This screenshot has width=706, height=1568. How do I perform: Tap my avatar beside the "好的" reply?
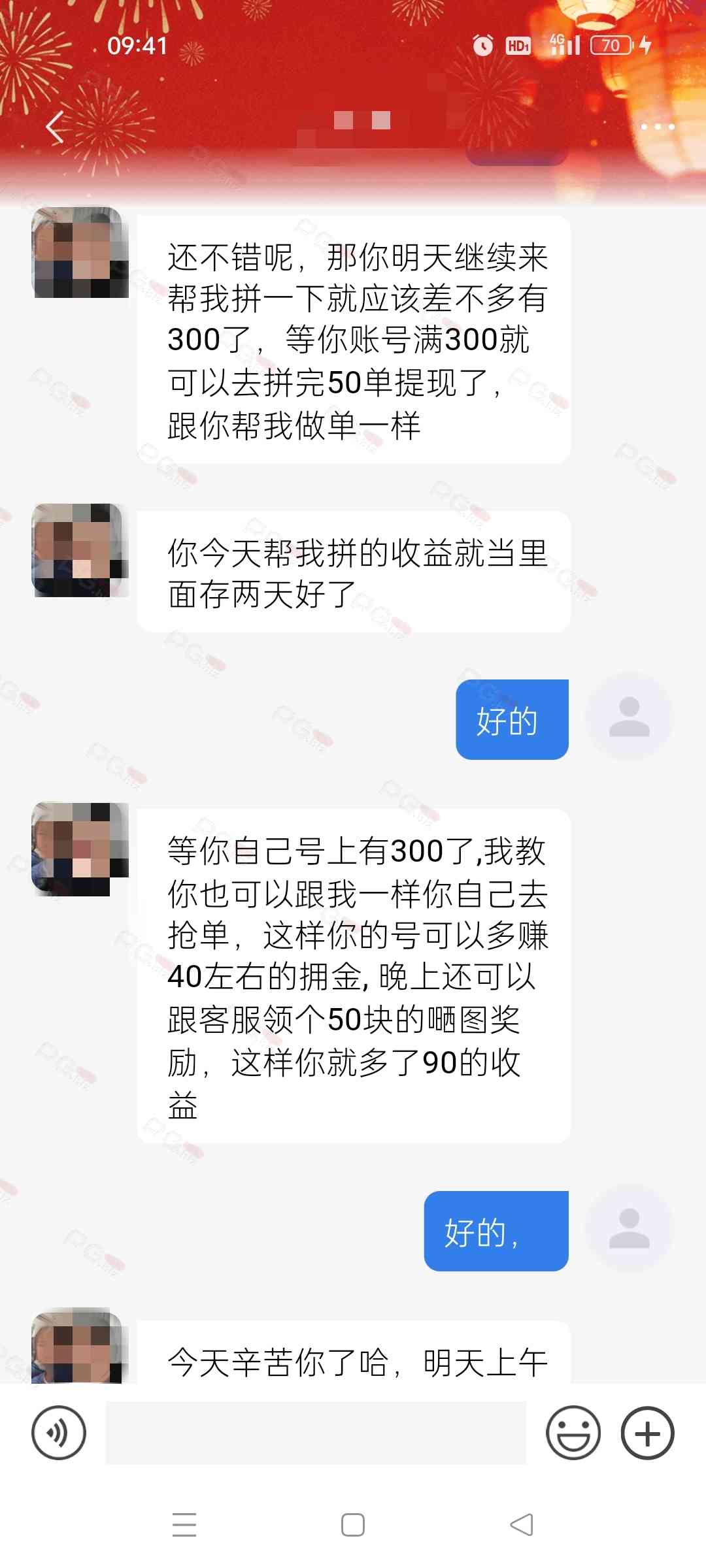(x=629, y=717)
